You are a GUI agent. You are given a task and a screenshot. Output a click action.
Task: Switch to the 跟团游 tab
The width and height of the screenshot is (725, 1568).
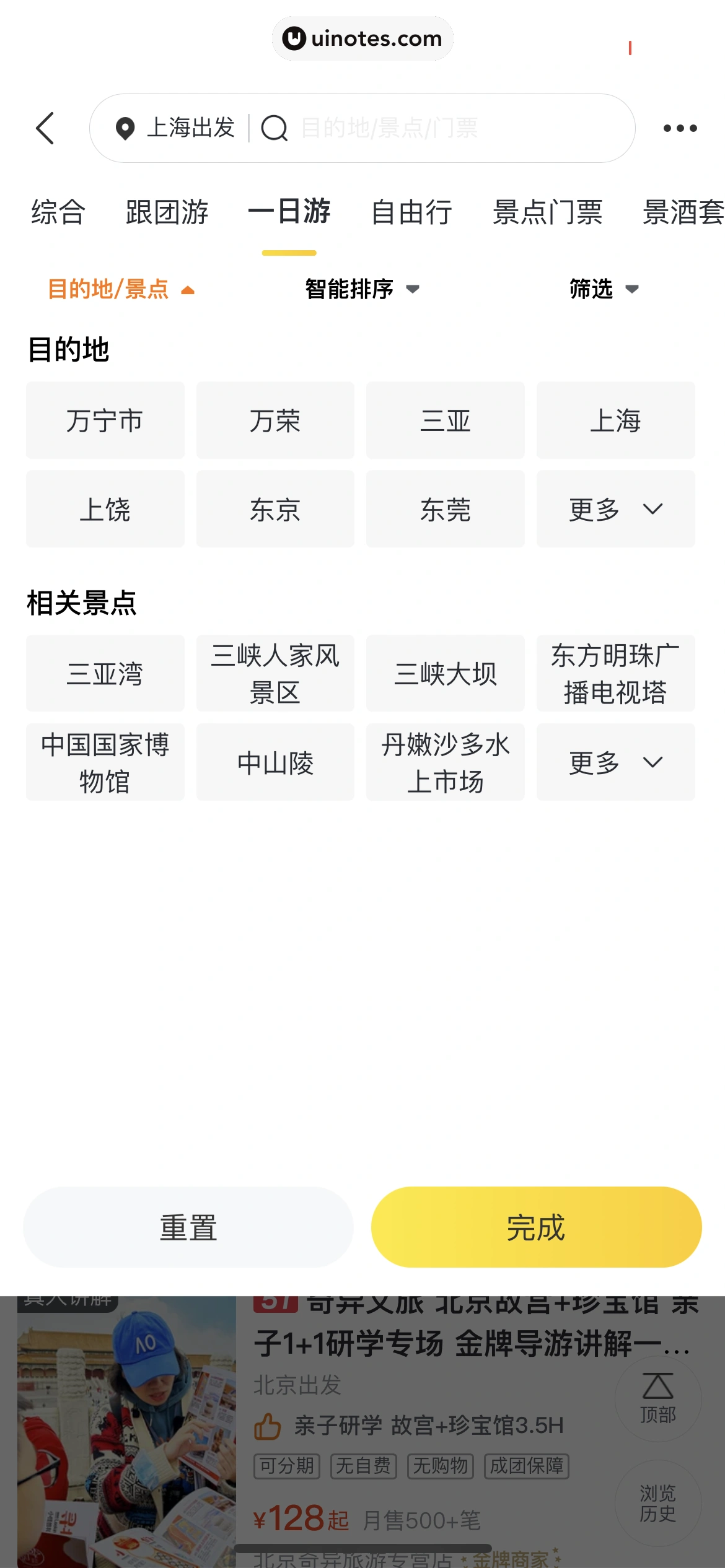pyautogui.click(x=167, y=212)
